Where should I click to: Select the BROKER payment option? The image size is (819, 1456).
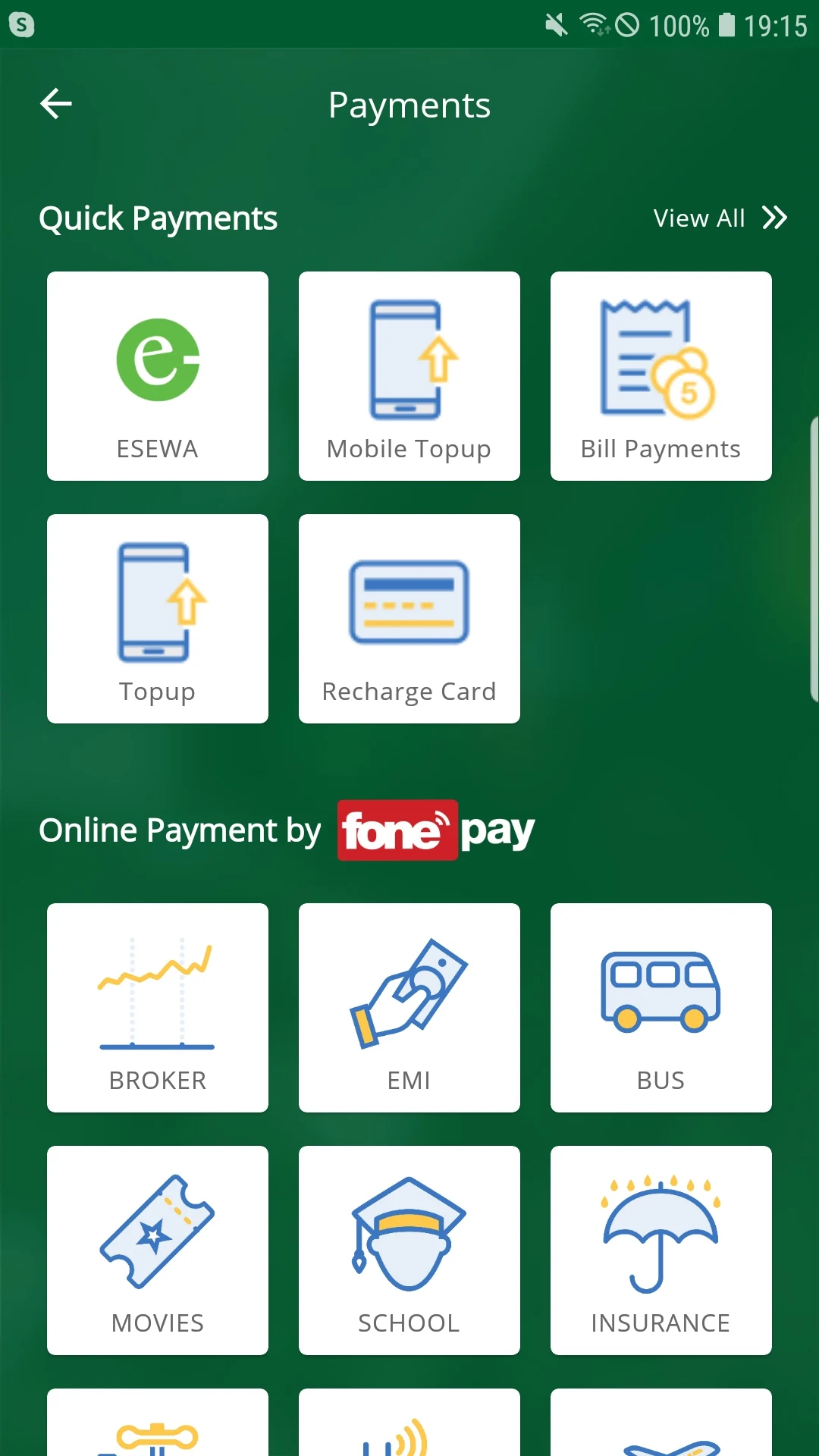[158, 1008]
